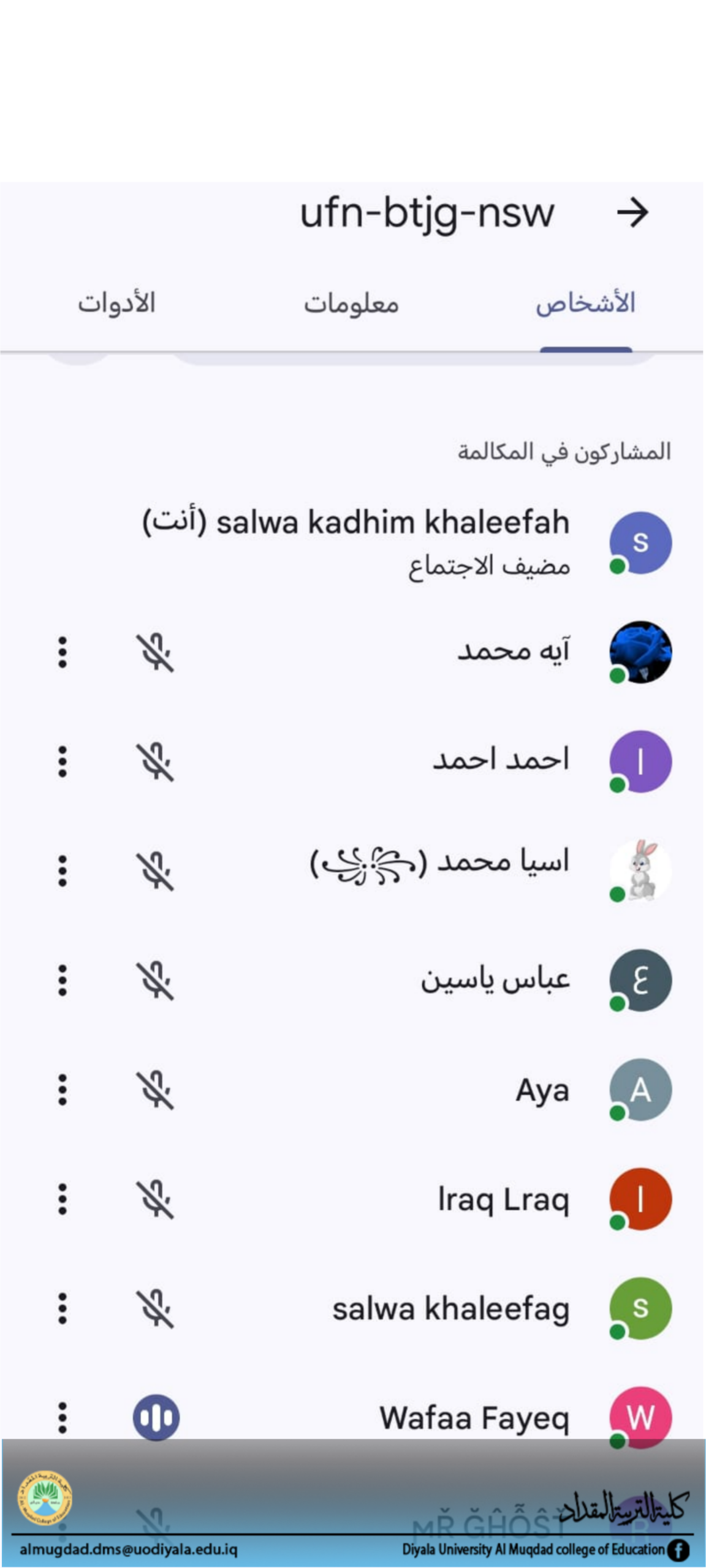Screen dimensions: 706x1568
Task: Tap the salwa kadhim khaleefah host row
Action: 392,542
